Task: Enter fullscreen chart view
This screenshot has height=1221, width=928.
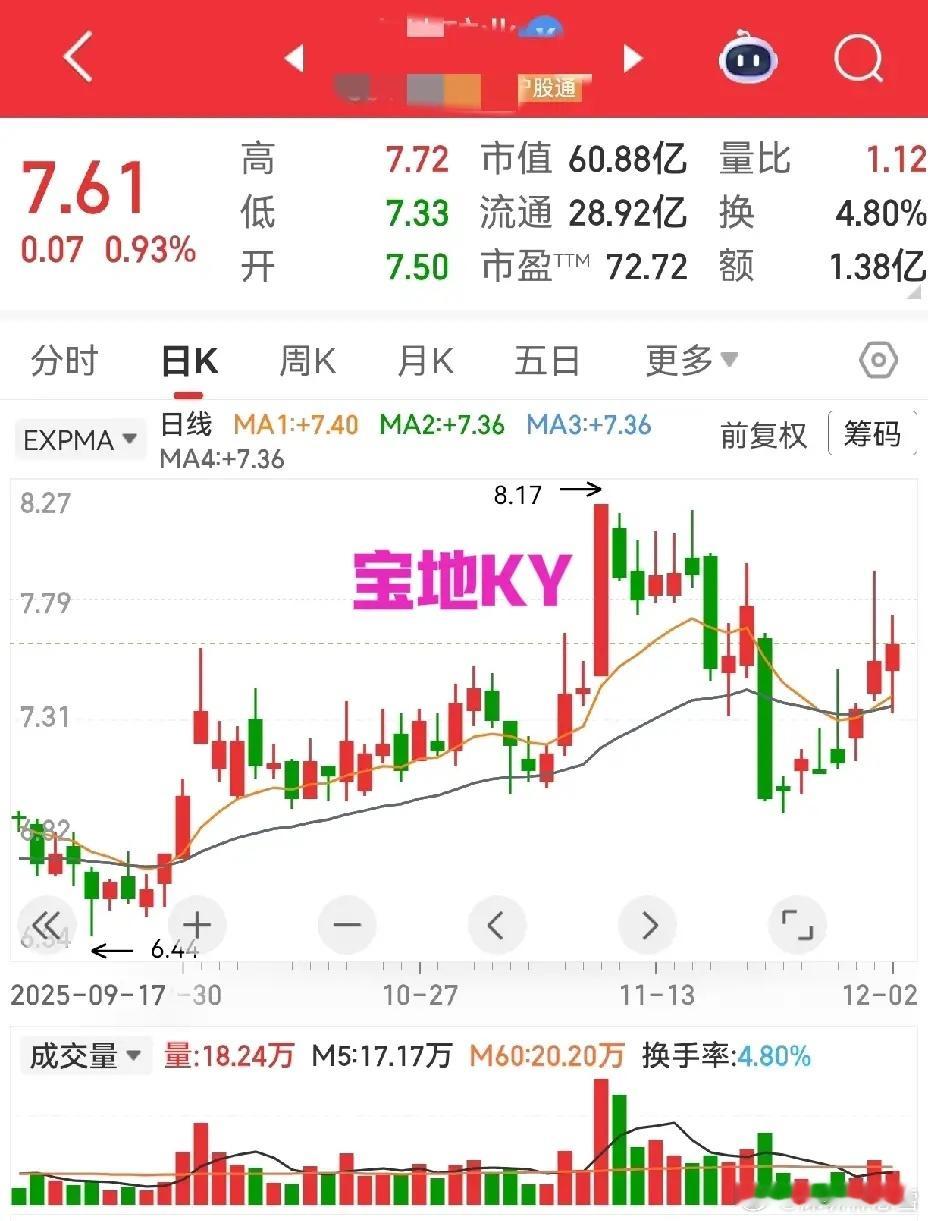Action: coord(797,925)
